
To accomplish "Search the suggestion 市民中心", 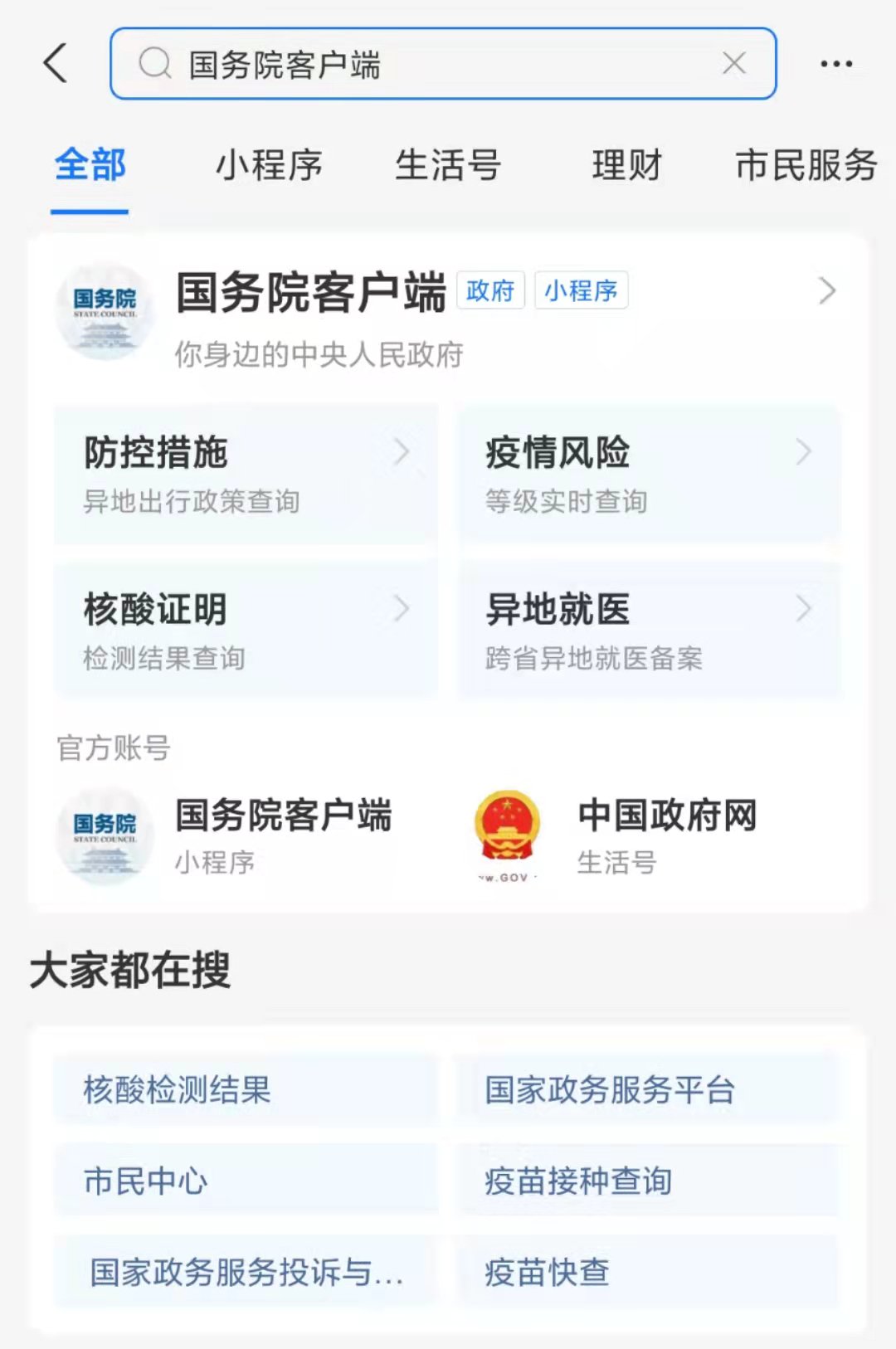I will (246, 1181).
